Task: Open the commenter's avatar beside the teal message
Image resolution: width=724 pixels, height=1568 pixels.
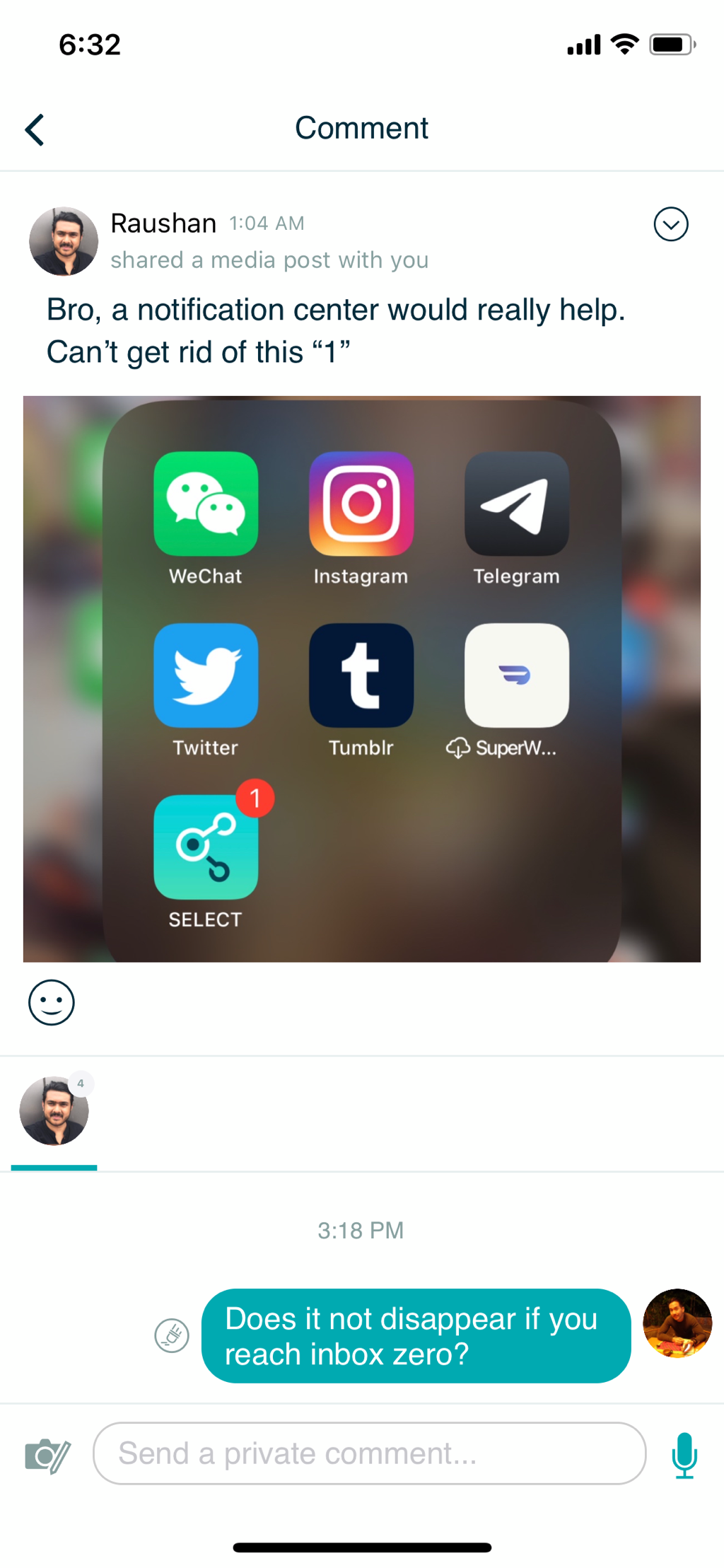Action: tap(677, 1323)
